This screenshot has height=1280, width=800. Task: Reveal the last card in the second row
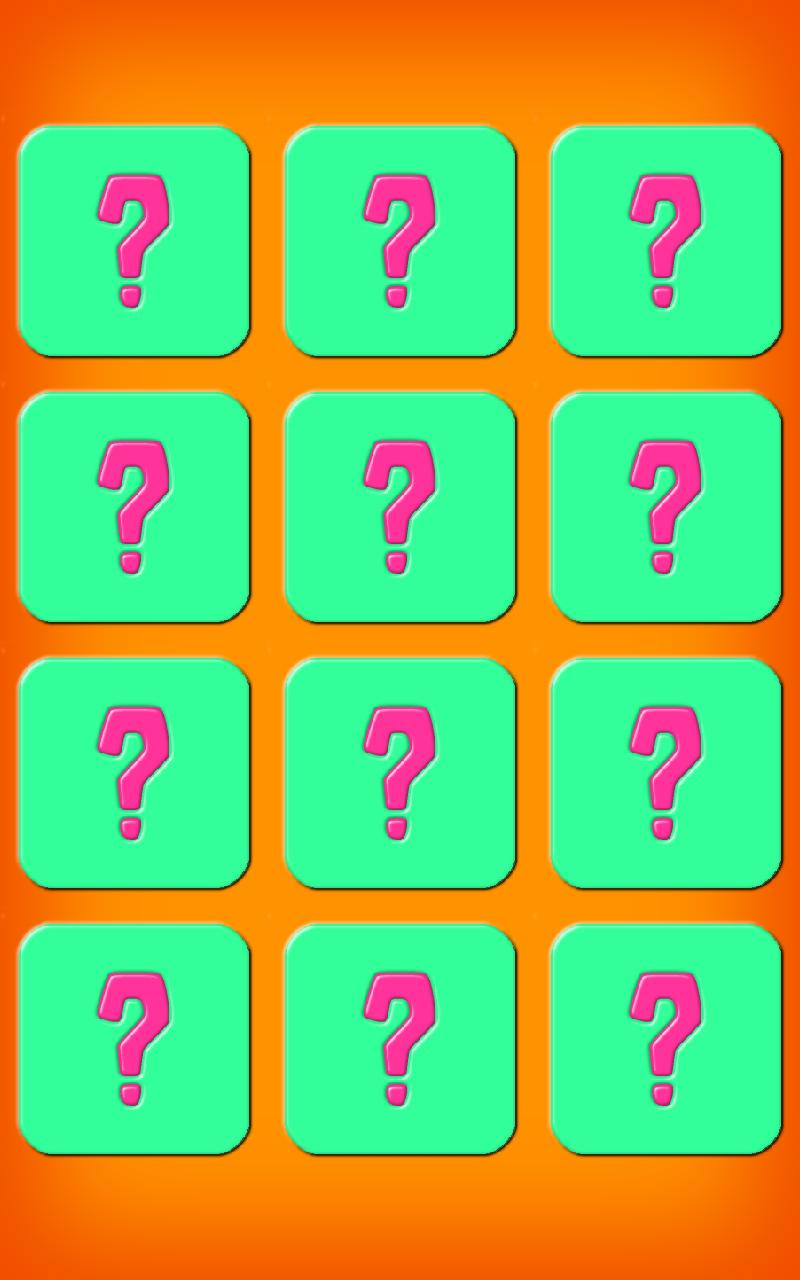(x=666, y=507)
